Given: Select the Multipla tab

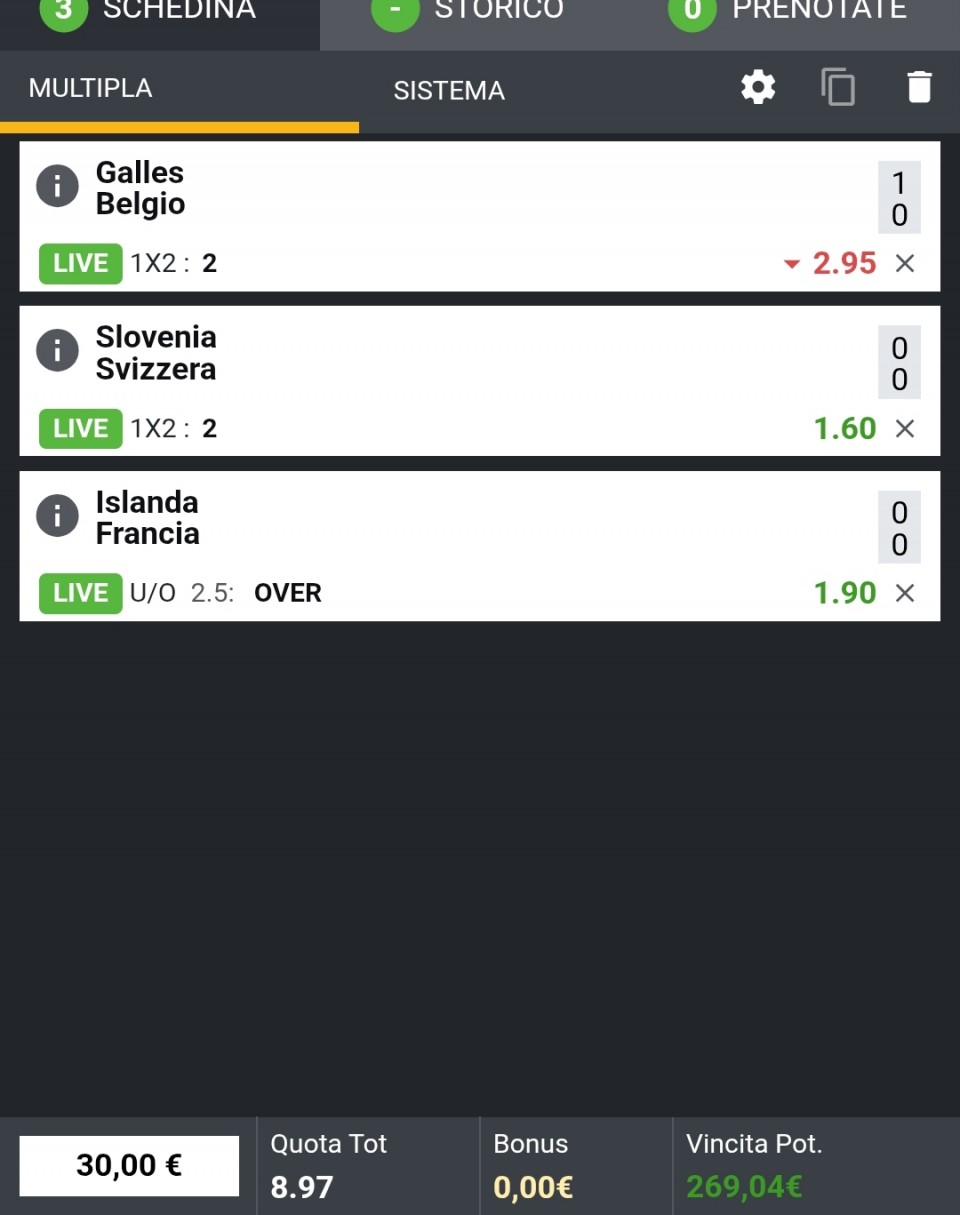Looking at the screenshot, I should tap(90, 88).
